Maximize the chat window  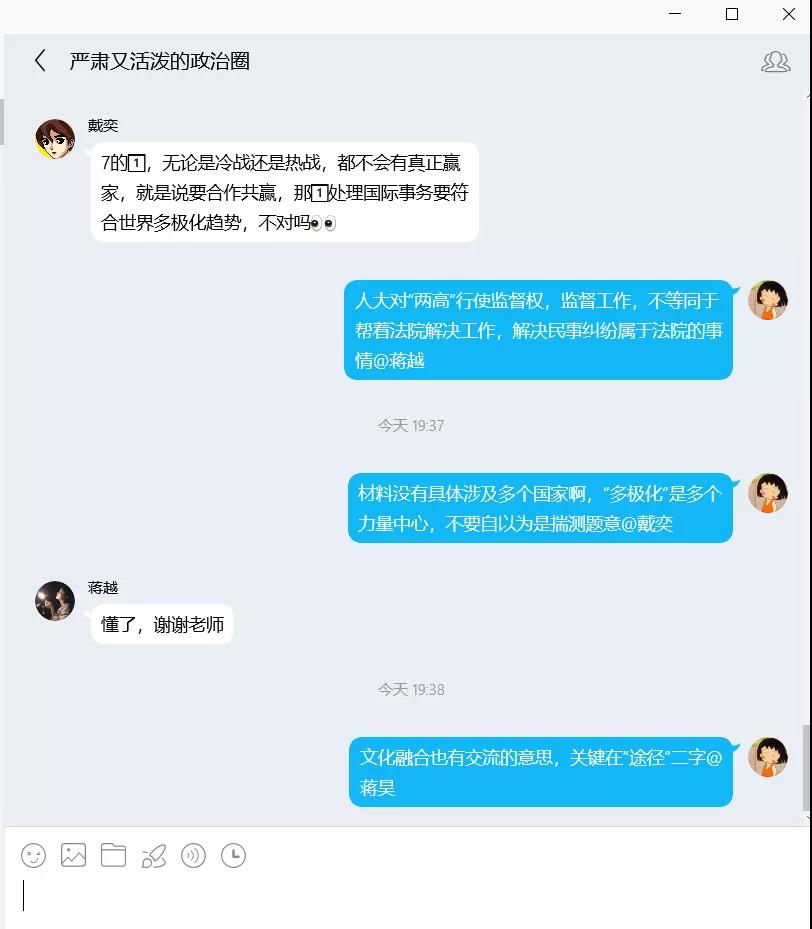tap(732, 14)
